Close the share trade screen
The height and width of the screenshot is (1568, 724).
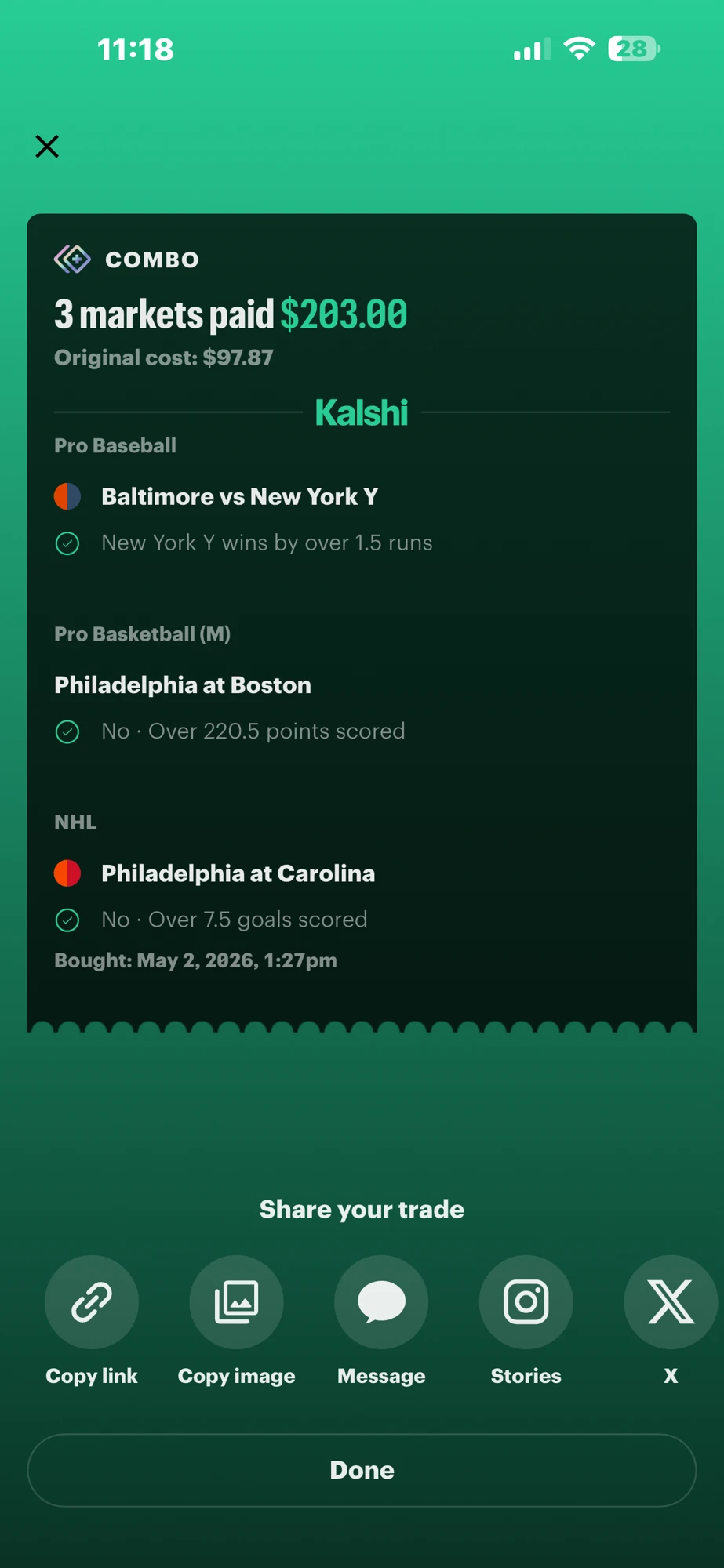47,147
